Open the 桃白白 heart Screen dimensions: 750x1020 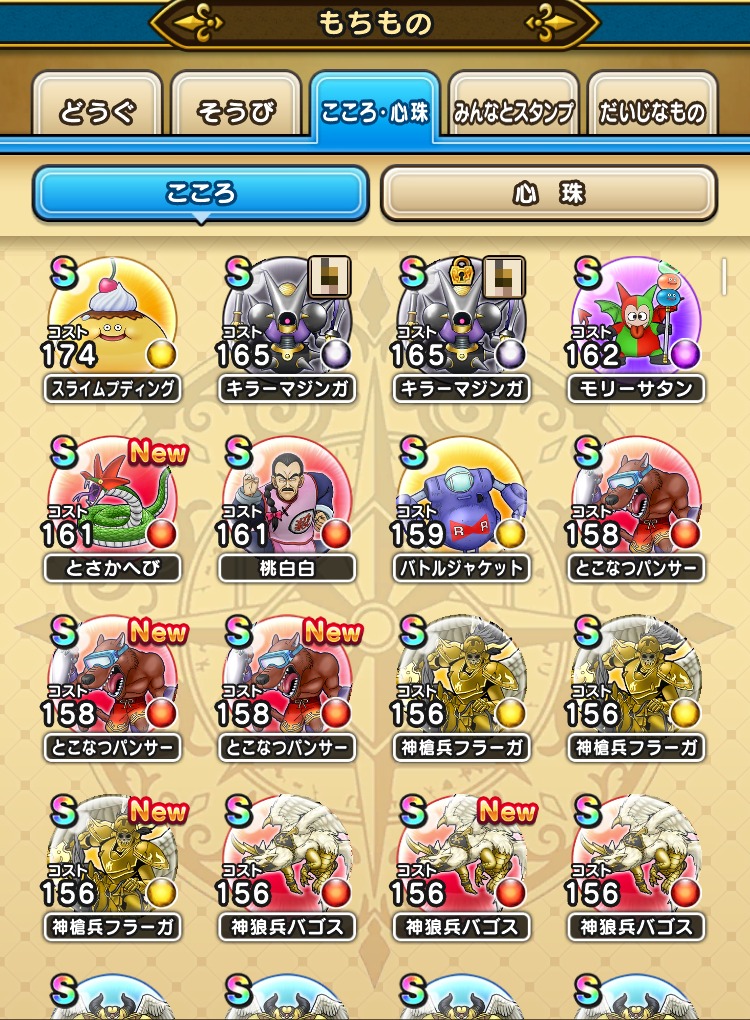coord(287,505)
